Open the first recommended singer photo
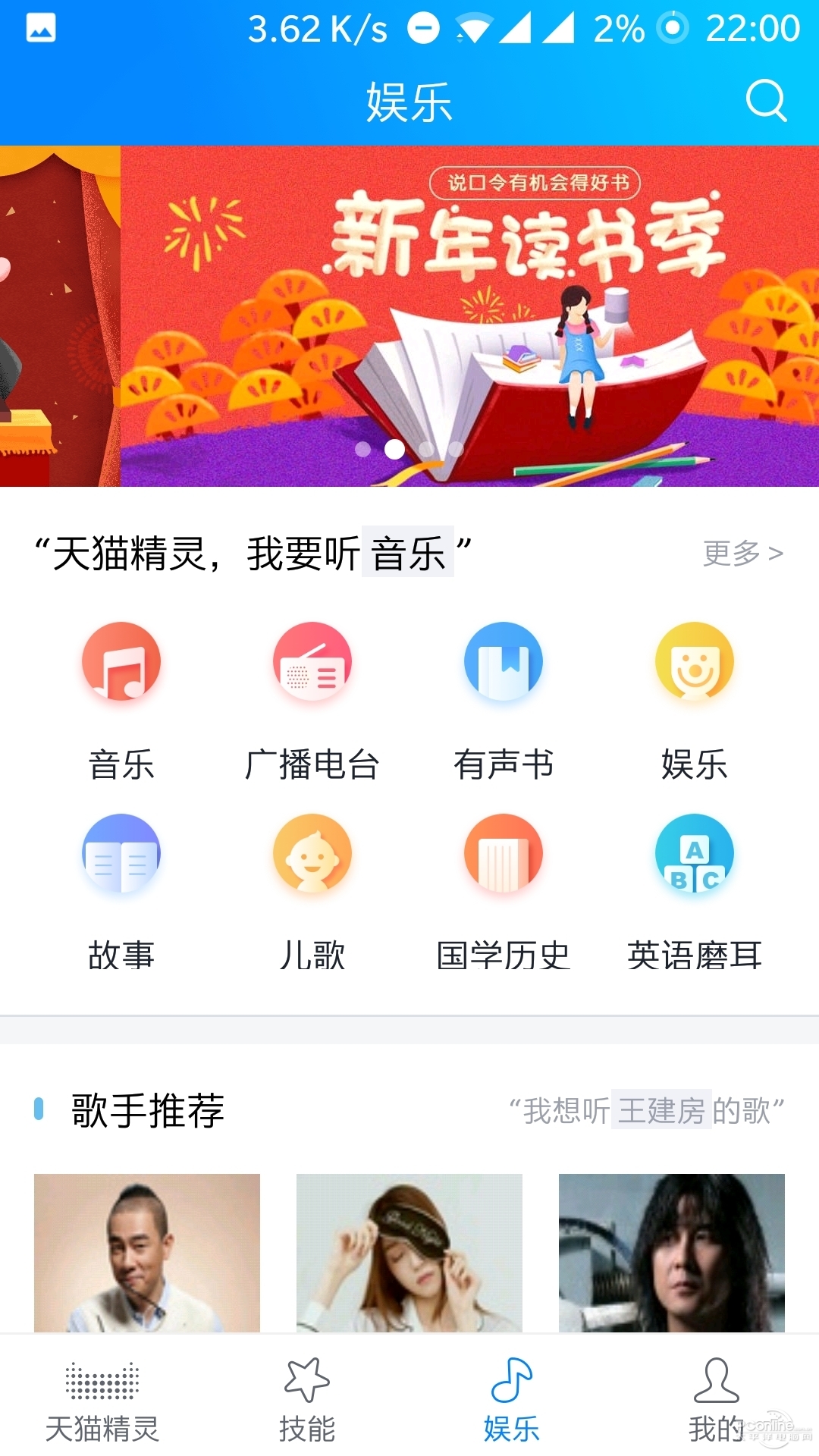 click(x=147, y=1253)
